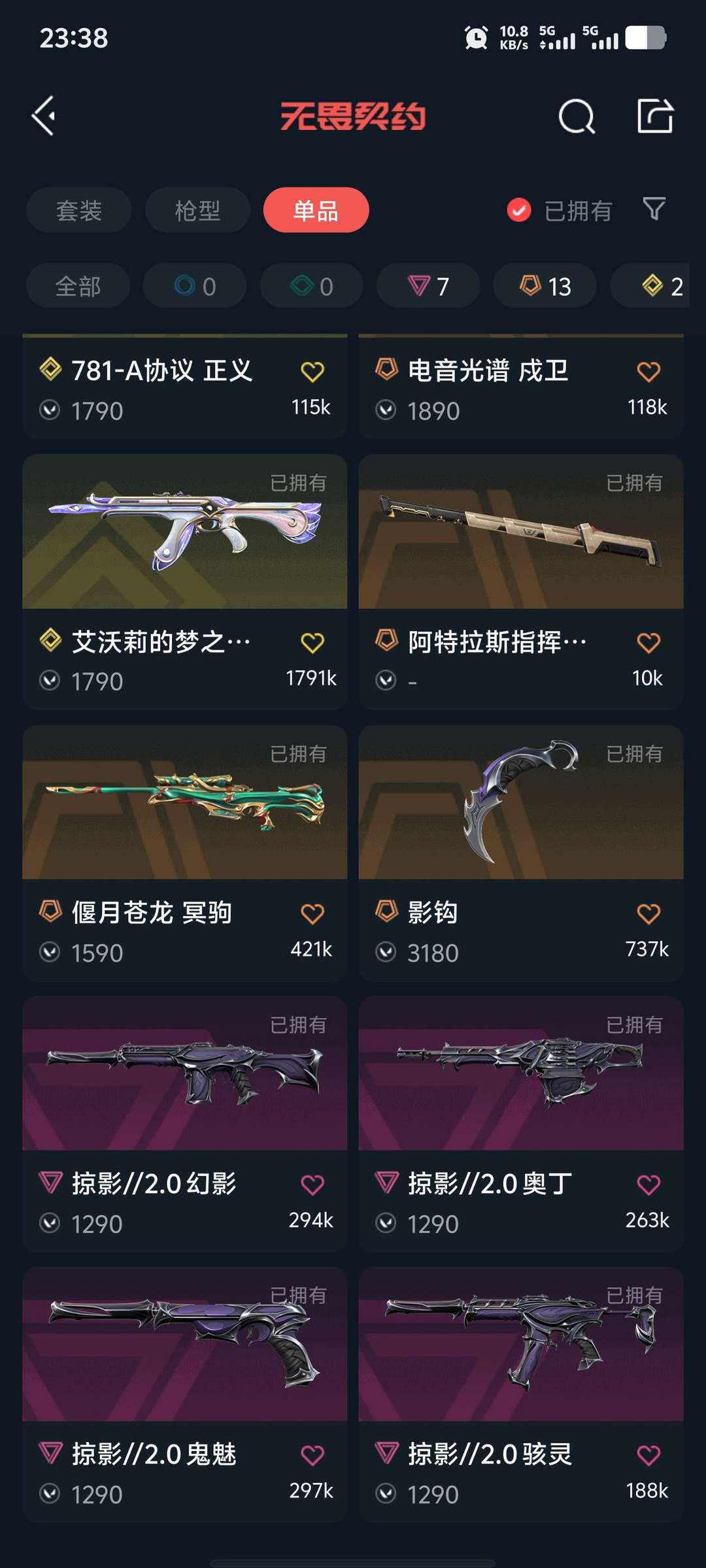This screenshot has height=1568, width=706.
Task: Select the orange rarity filter showing 13
Action: click(543, 285)
